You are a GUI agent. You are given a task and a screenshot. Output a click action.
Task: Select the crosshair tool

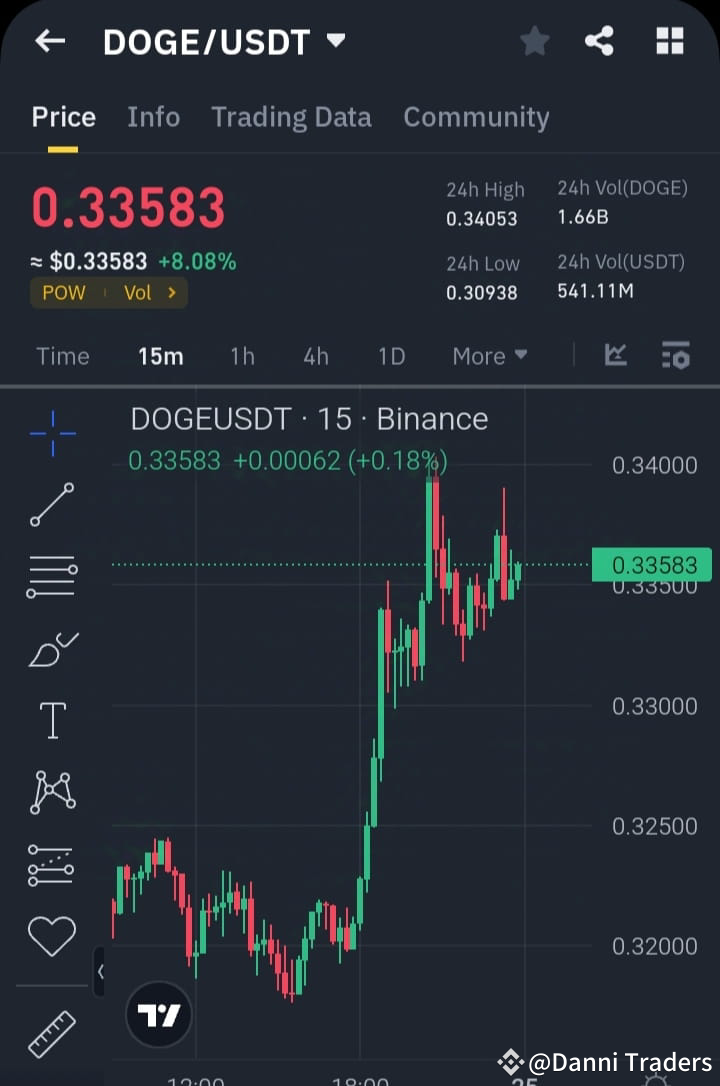(x=51, y=432)
